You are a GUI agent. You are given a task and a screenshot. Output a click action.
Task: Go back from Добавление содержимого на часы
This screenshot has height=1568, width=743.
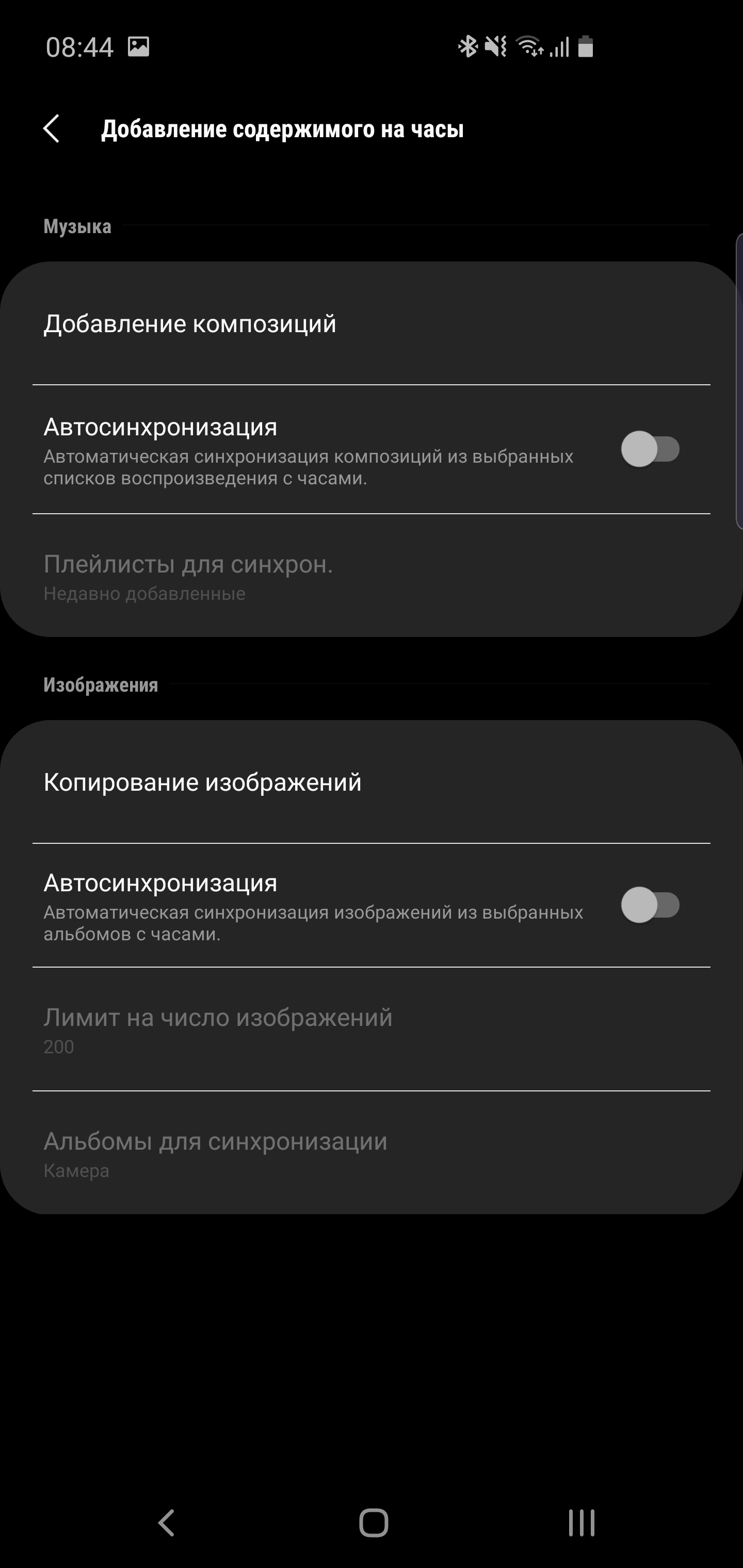tap(52, 129)
